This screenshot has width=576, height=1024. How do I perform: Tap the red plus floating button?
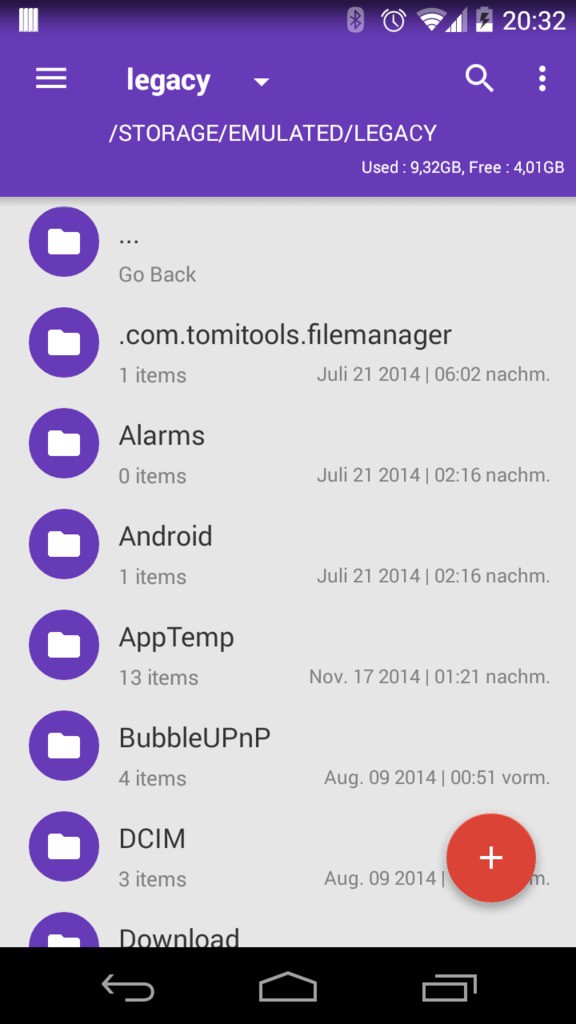(491, 857)
